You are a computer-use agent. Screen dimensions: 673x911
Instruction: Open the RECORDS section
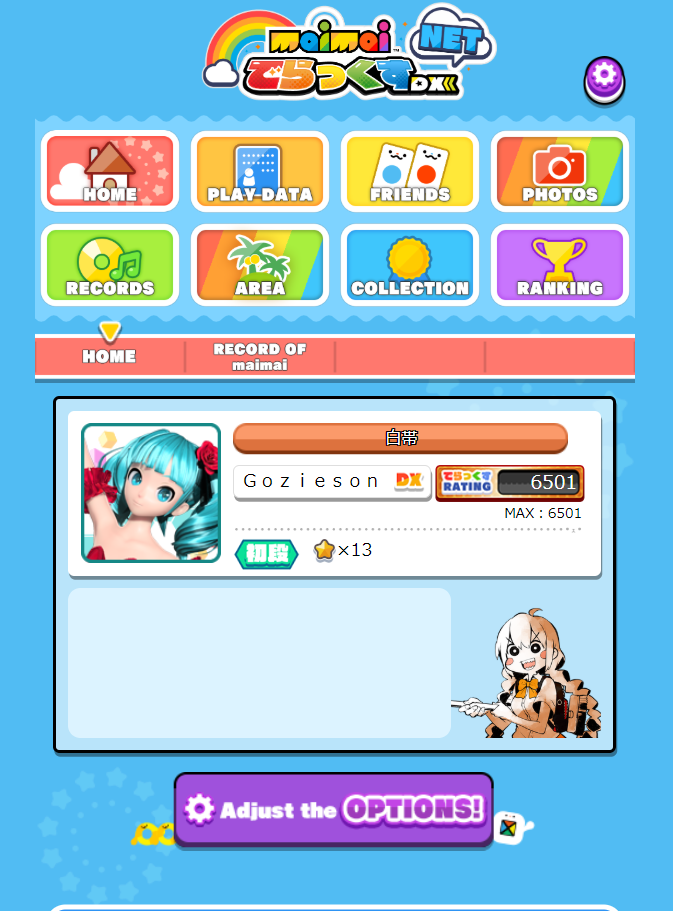tap(110, 265)
